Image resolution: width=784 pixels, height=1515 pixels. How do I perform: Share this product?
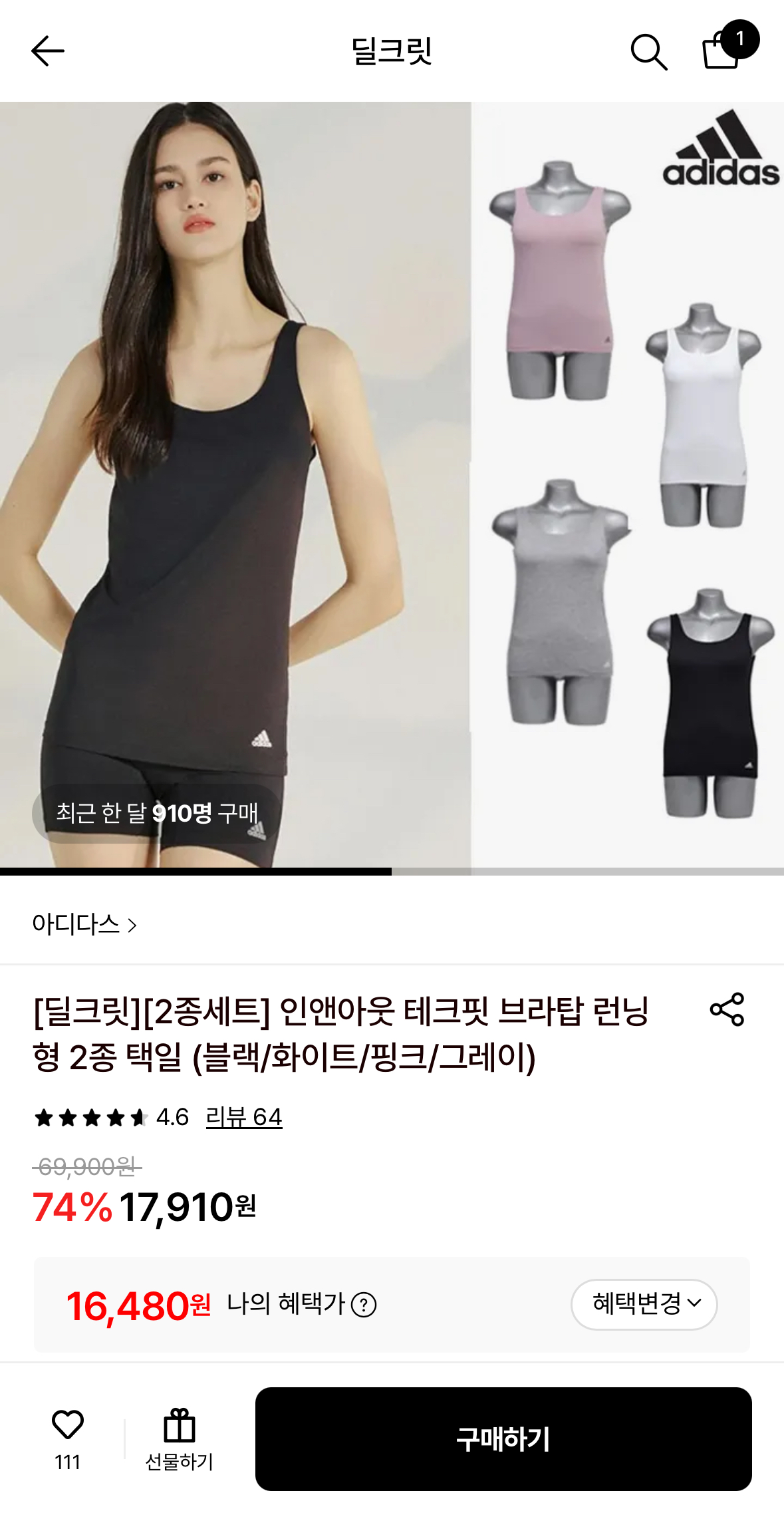tap(727, 1009)
